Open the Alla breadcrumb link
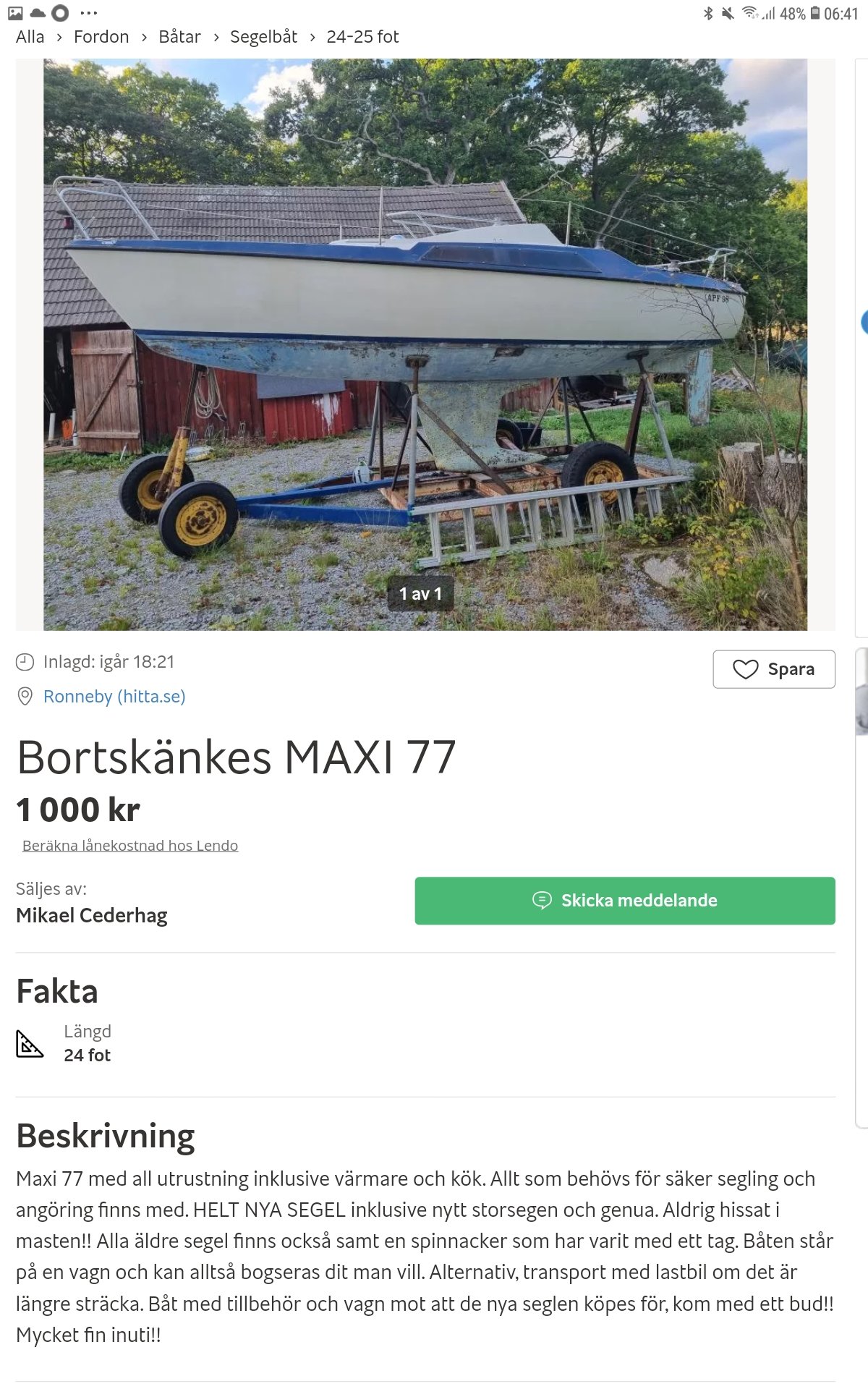868x1389 pixels. click(30, 37)
